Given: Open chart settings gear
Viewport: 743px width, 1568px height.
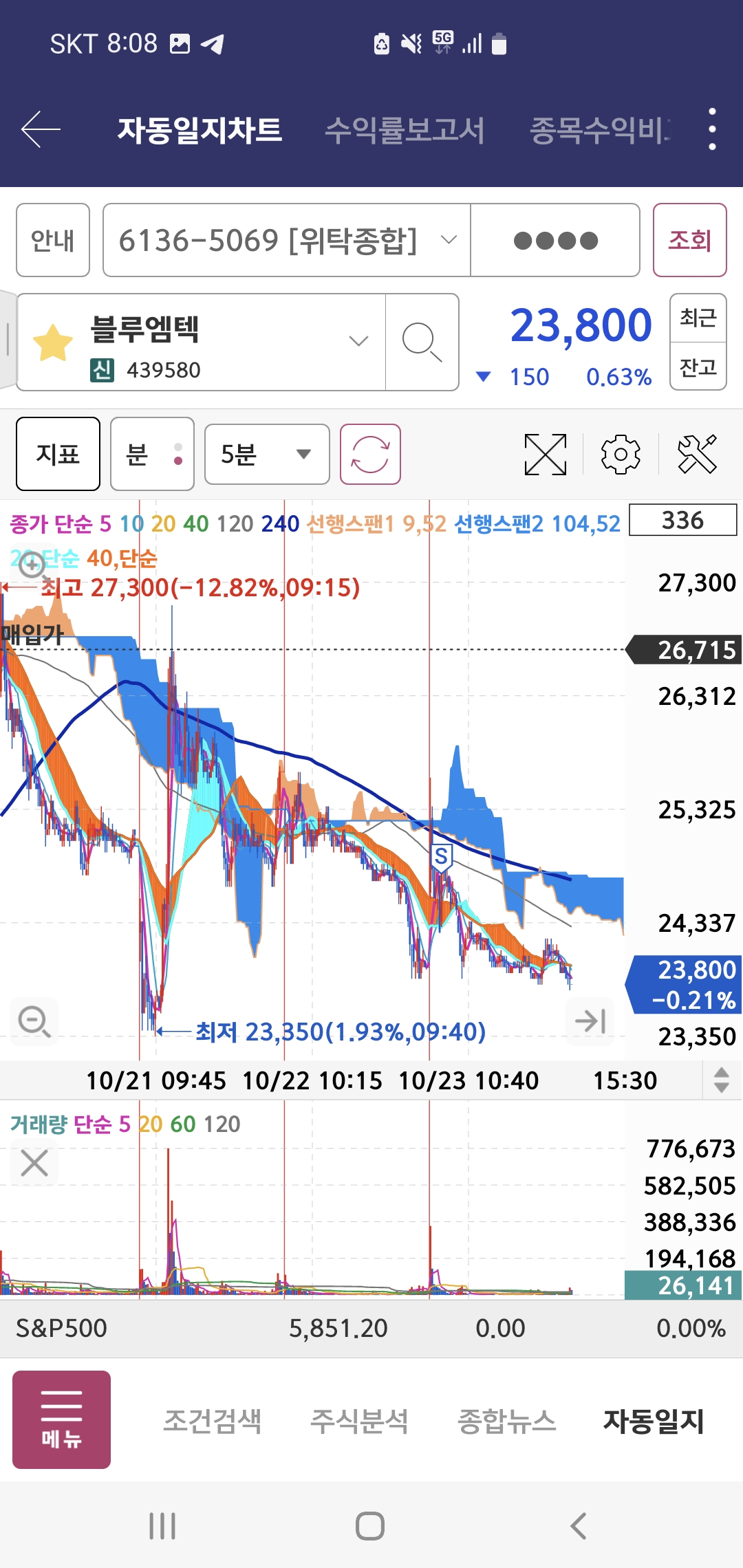Looking at the screenshot, I should pos(621,454).
